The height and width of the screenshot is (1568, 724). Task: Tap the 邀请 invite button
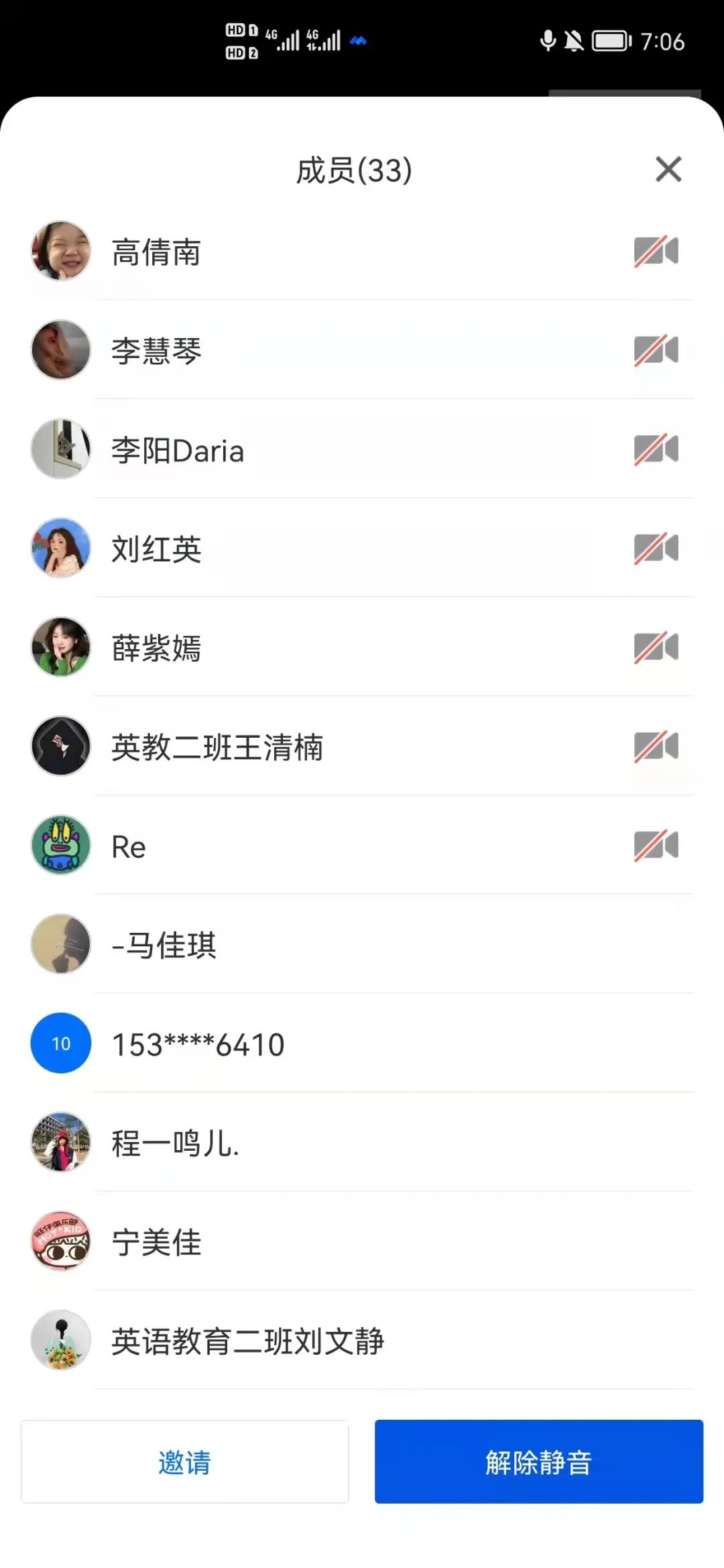[x=185, y=1462]
